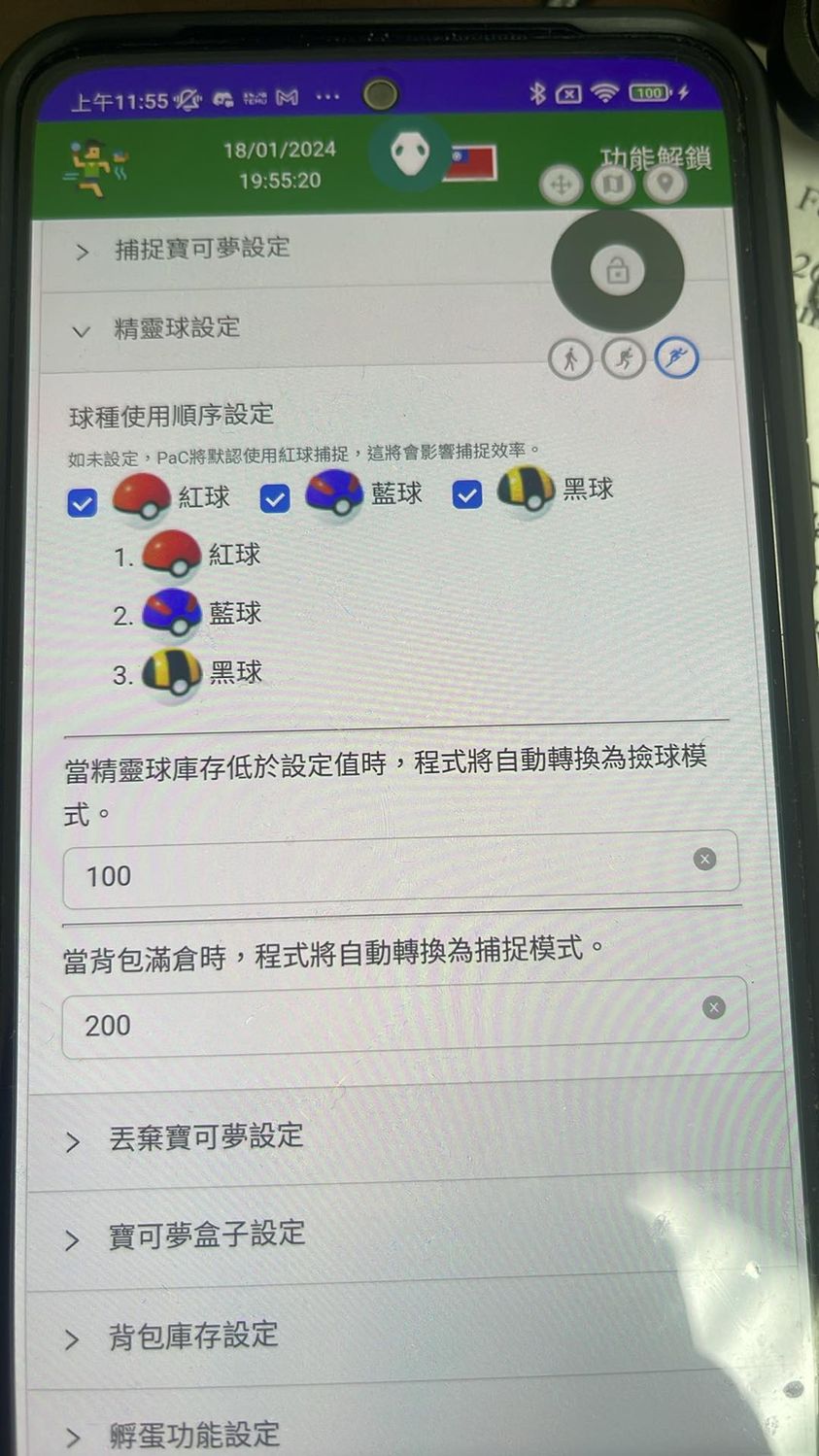Collapse 精靈球設定 section
Screen dimensions: 819x1456
pos(175,328)
